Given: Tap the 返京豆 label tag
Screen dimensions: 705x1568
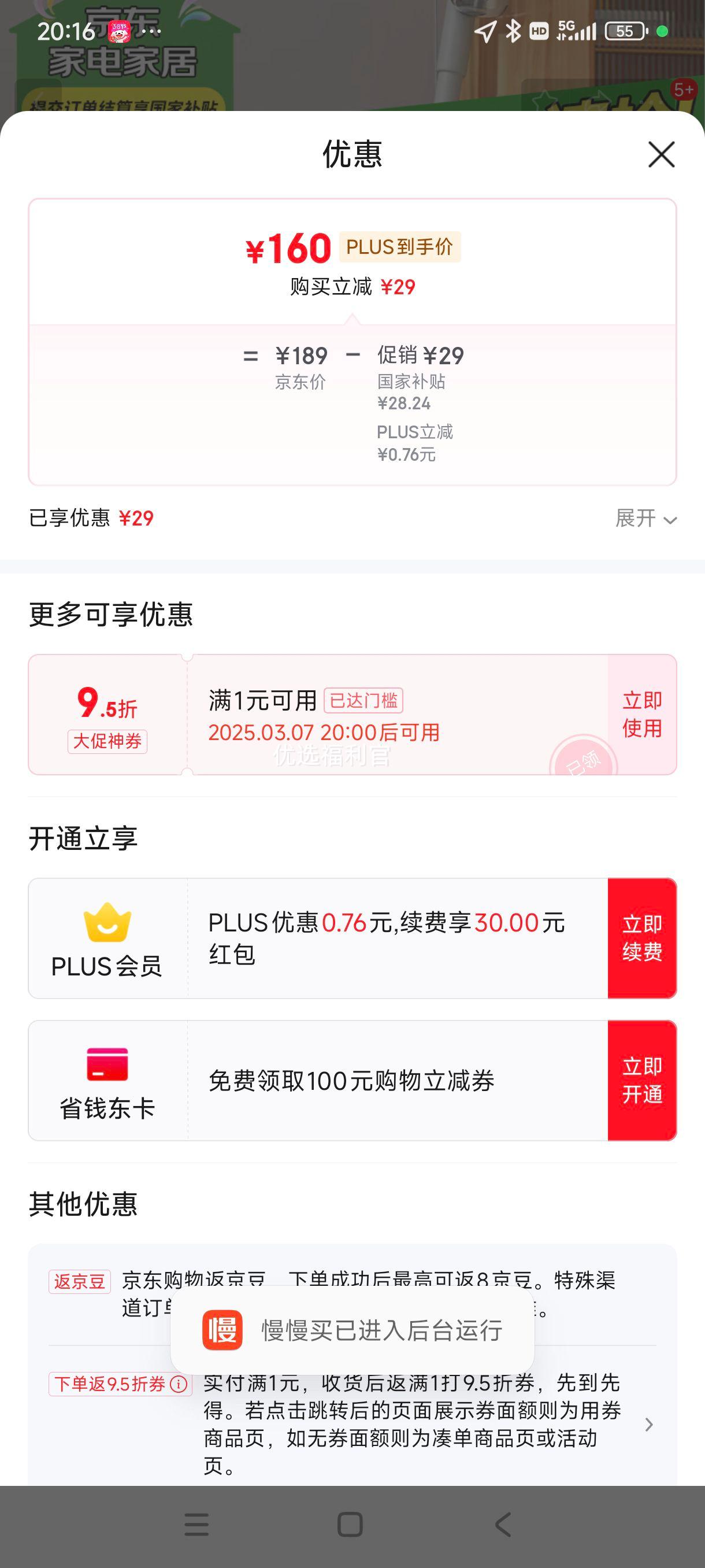Looking at the screenshot, I should (80, 1280).
